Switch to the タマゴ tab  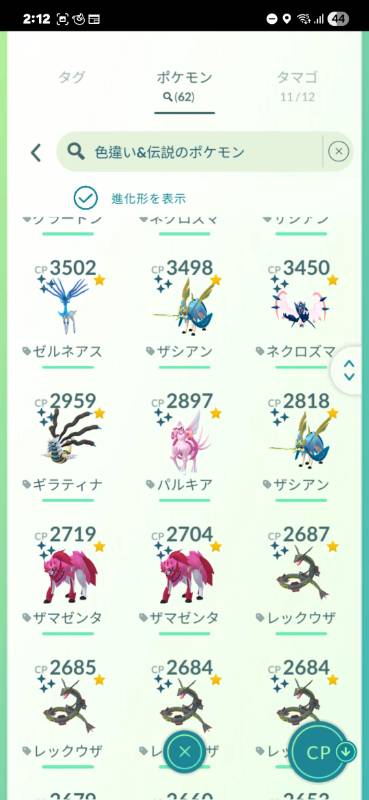click(x=298, y=84)
